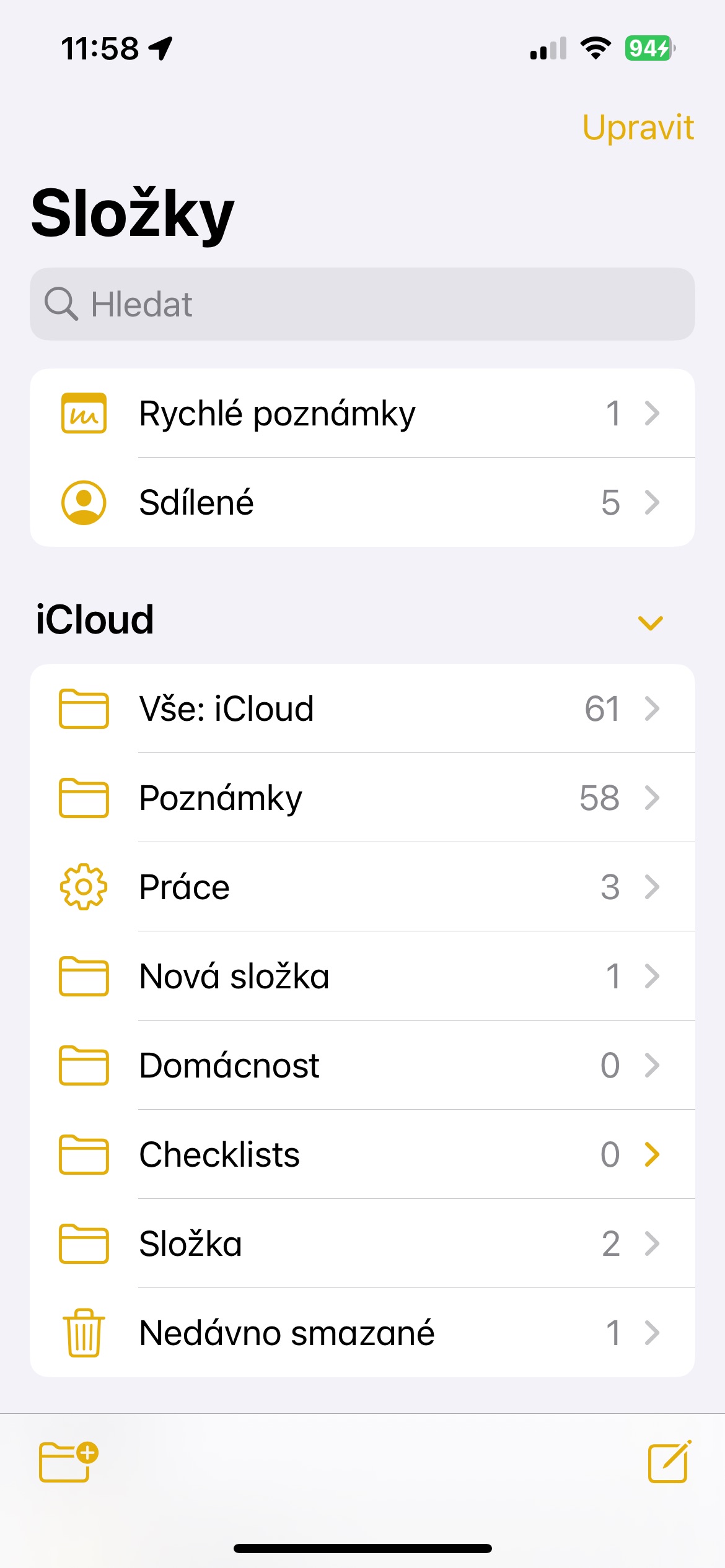Image resolution: width=725 pixels, height=1568 pixels.
Task: Open the Nová složka folder
Action: (x=362, y=976)
